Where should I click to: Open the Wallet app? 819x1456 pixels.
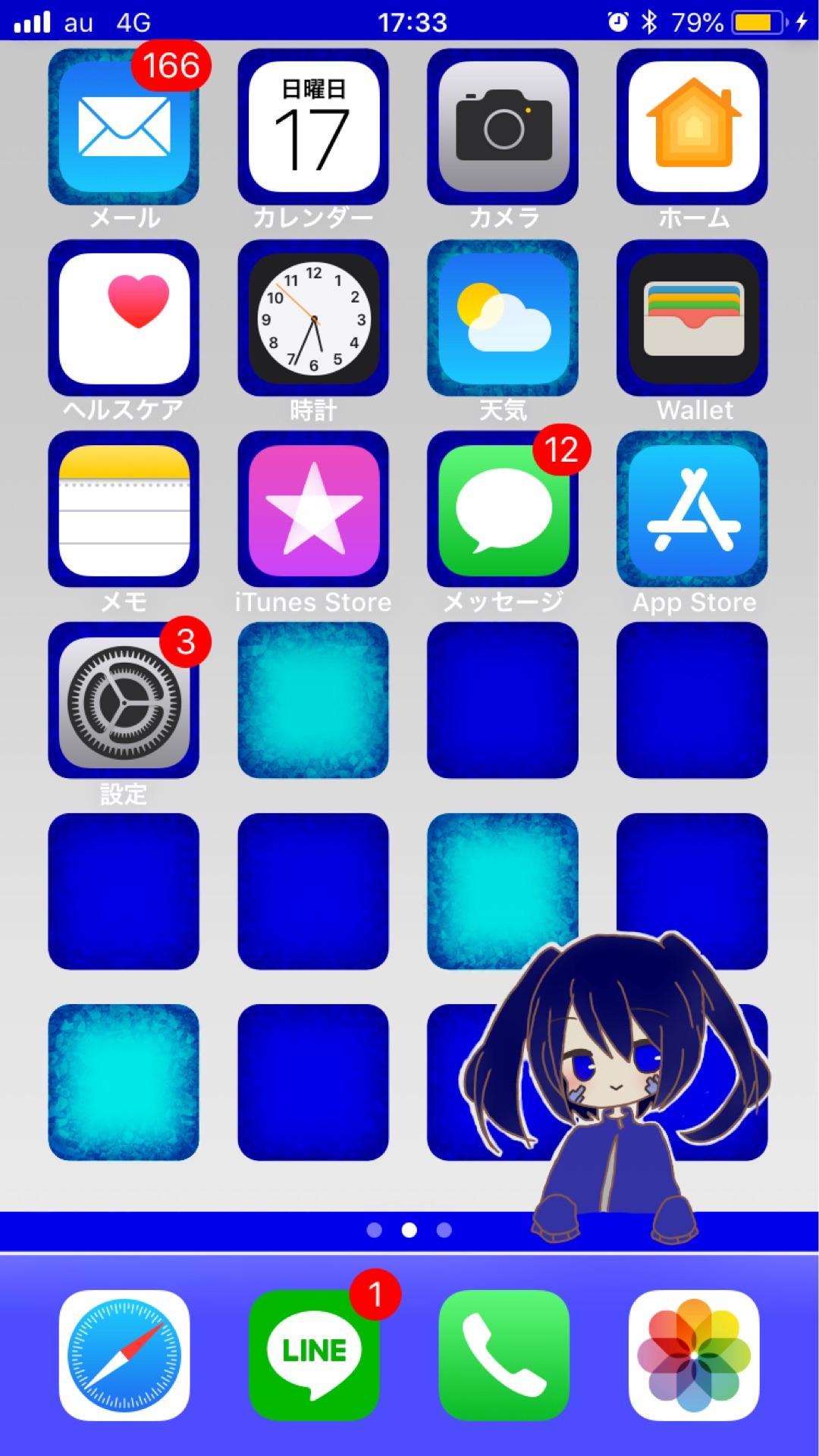pos(692,318)
